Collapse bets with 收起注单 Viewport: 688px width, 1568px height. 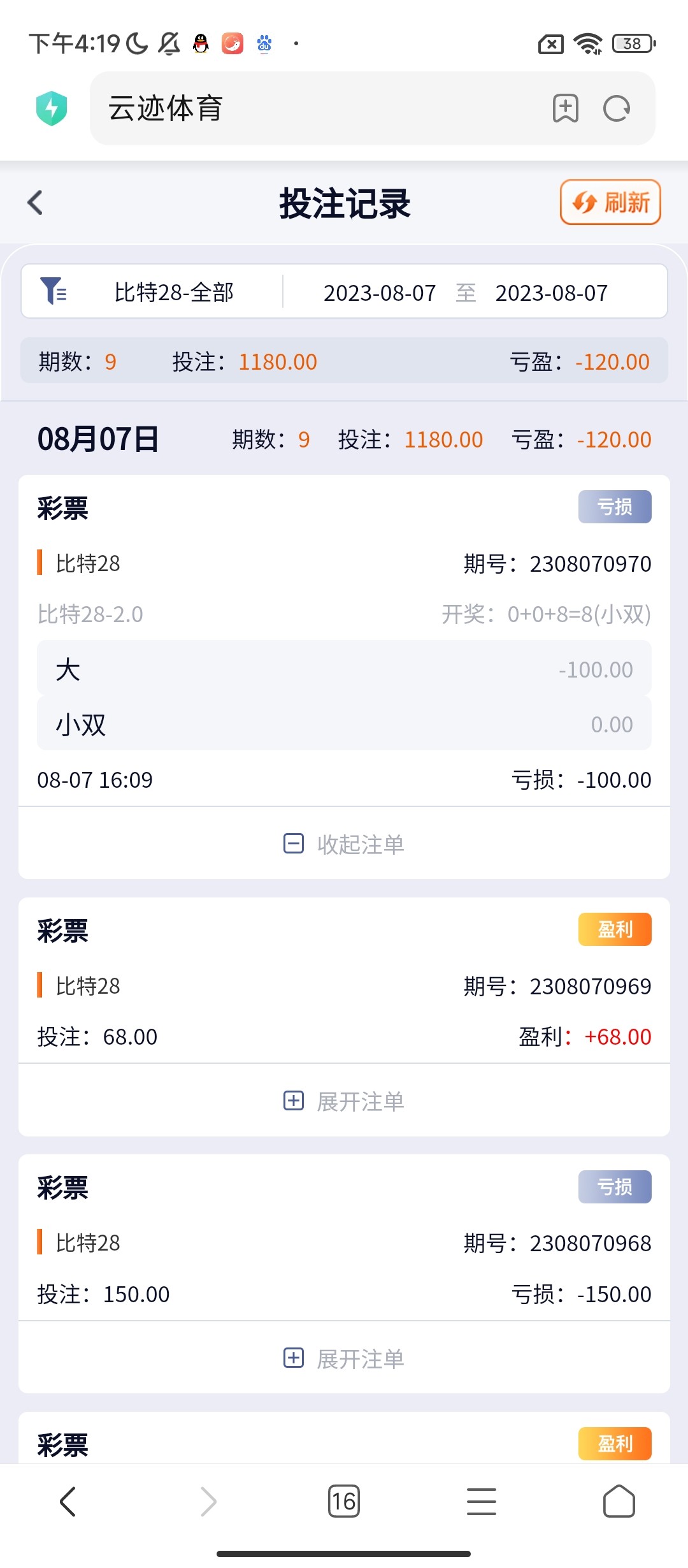344,844
